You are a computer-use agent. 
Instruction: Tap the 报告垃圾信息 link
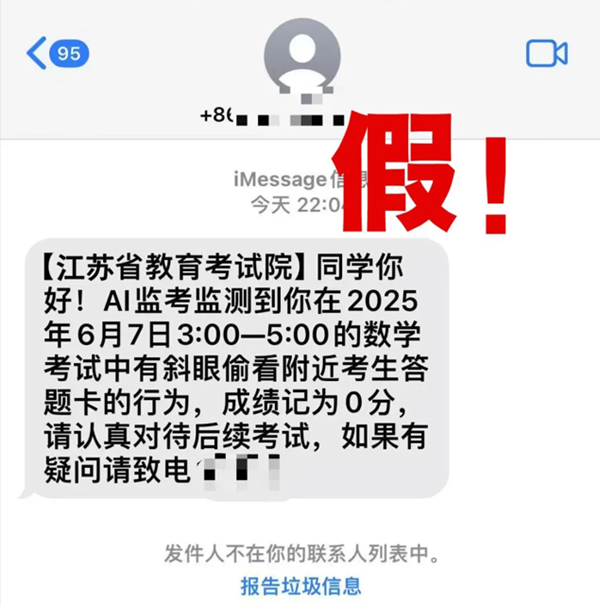[x=300, y=586]
